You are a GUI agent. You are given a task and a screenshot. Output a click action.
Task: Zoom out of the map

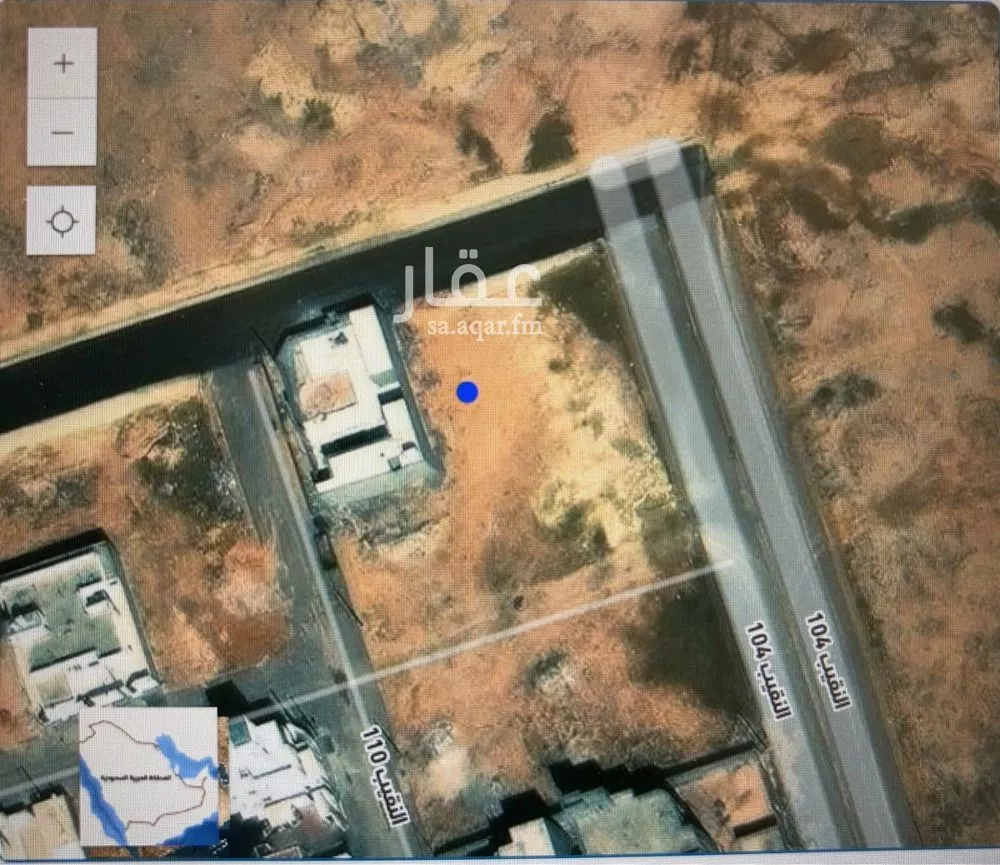(x=62, y=132)
